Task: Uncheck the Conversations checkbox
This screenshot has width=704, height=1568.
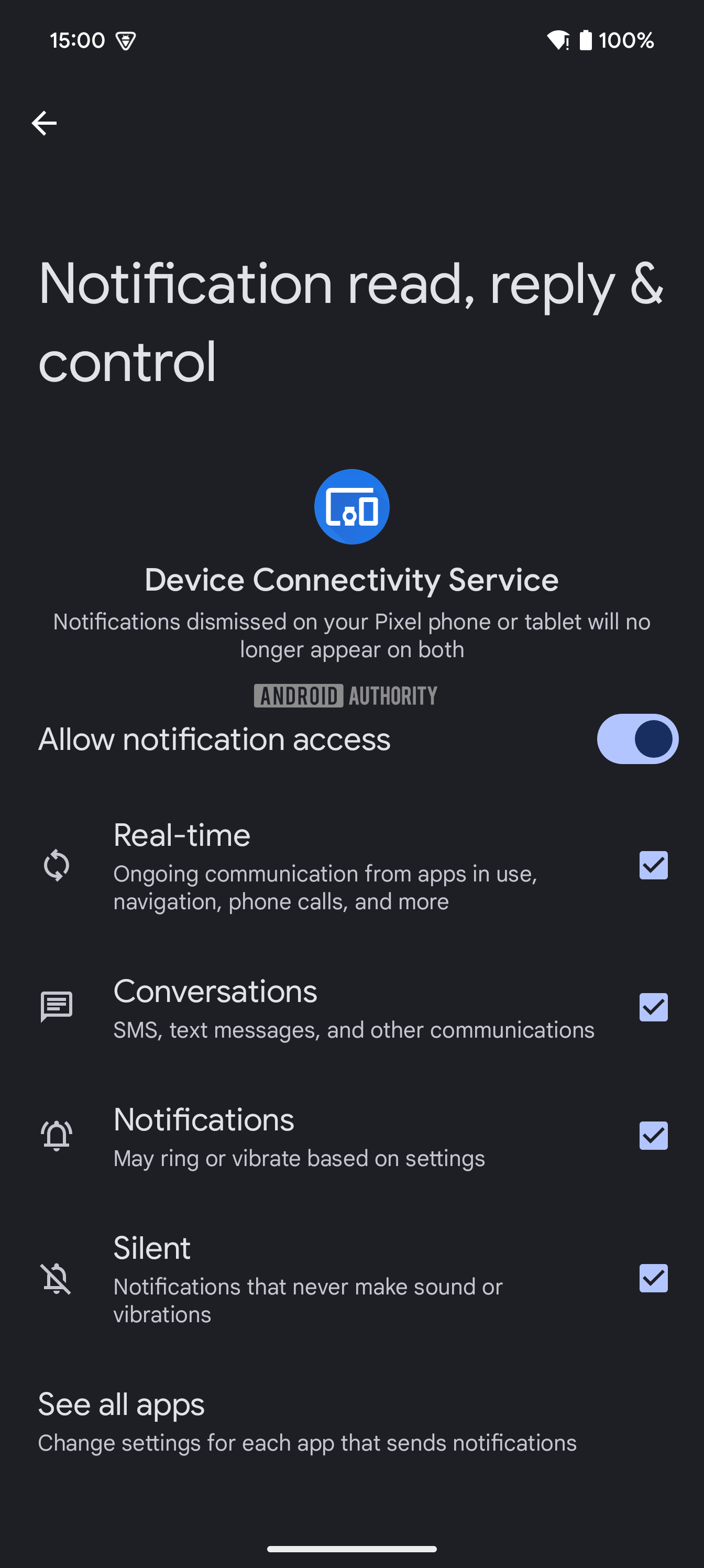Action: [653, 1007]
